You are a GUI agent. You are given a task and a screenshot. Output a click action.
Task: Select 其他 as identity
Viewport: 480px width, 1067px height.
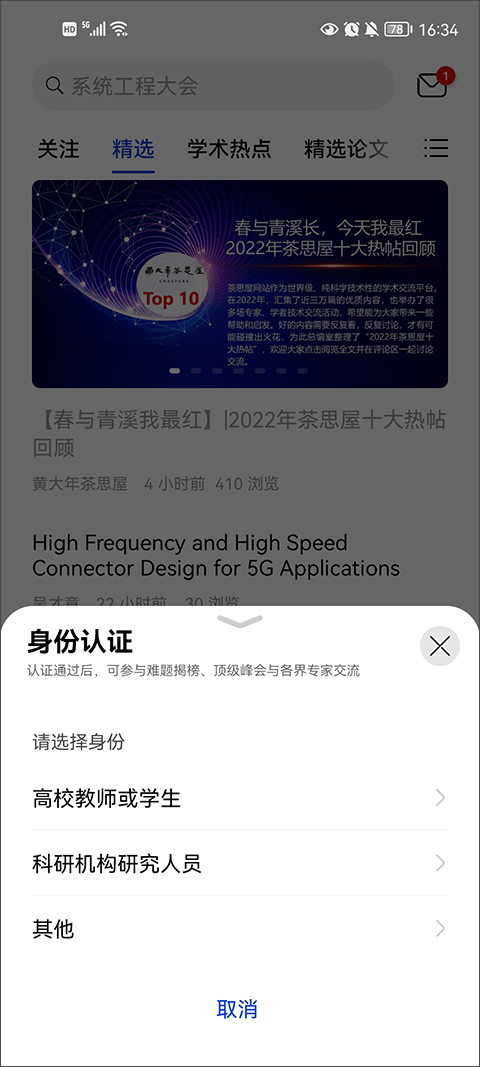click(x=240, y=929)
